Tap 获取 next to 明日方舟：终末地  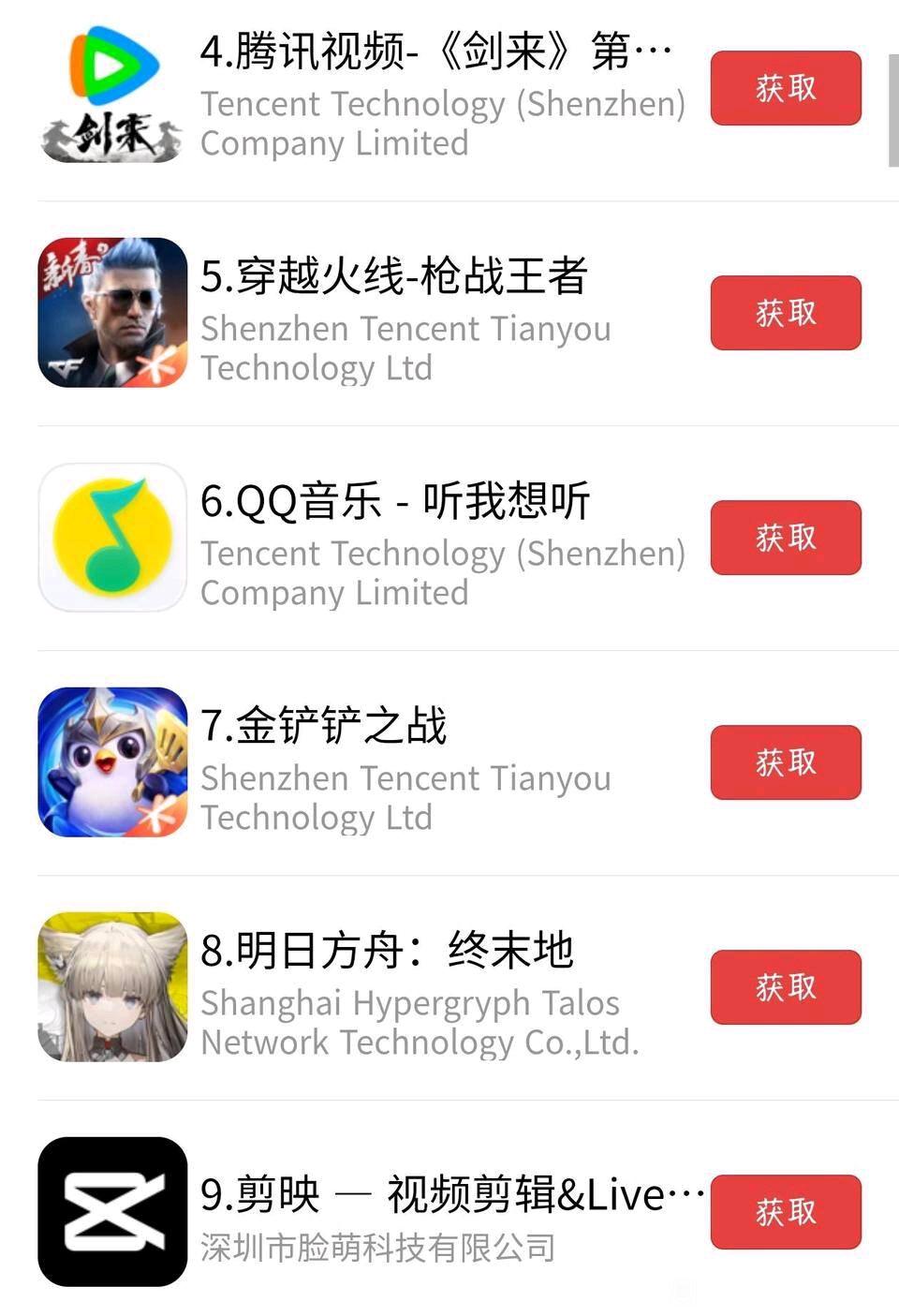pos(785,987)
